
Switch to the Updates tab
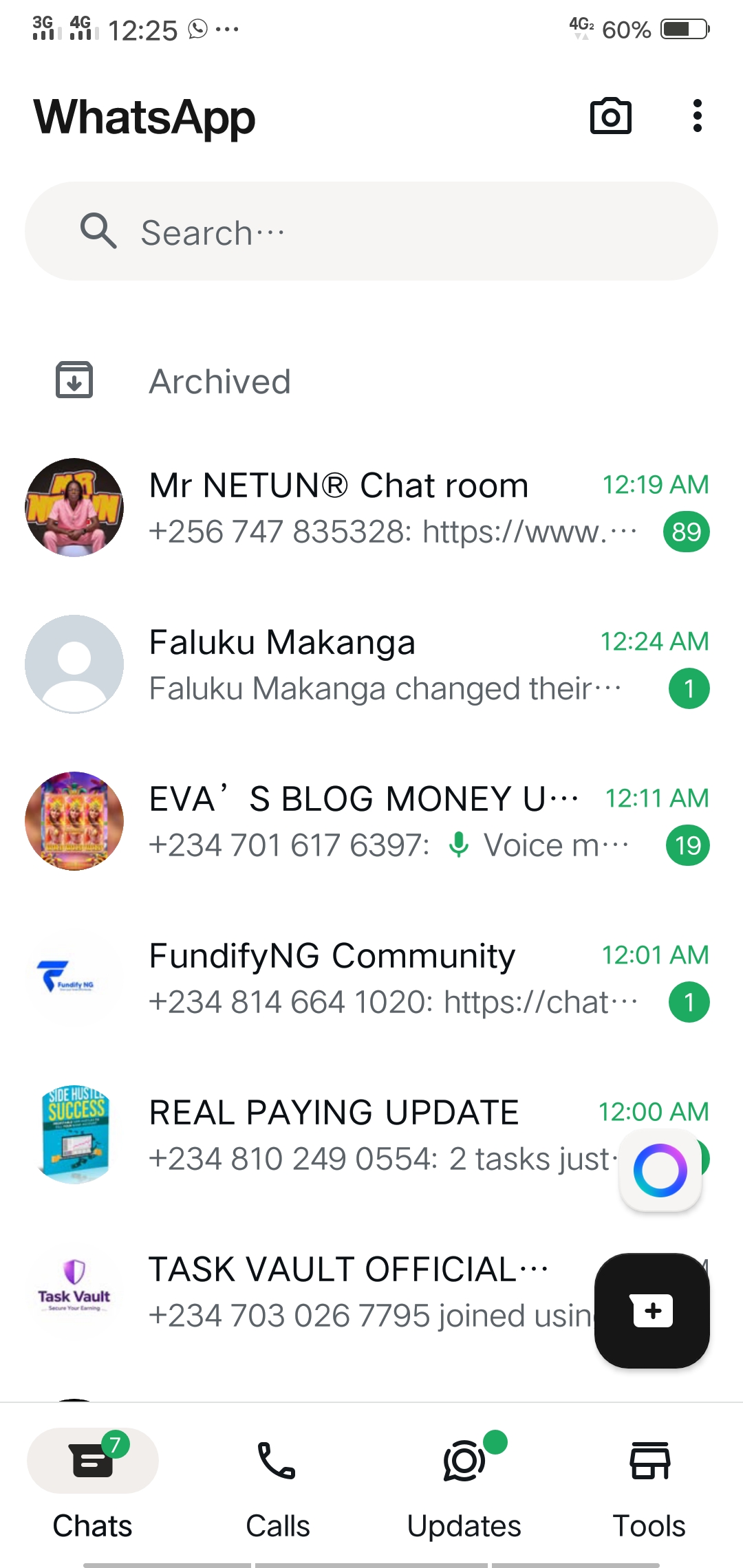[x=464, y=1483]
